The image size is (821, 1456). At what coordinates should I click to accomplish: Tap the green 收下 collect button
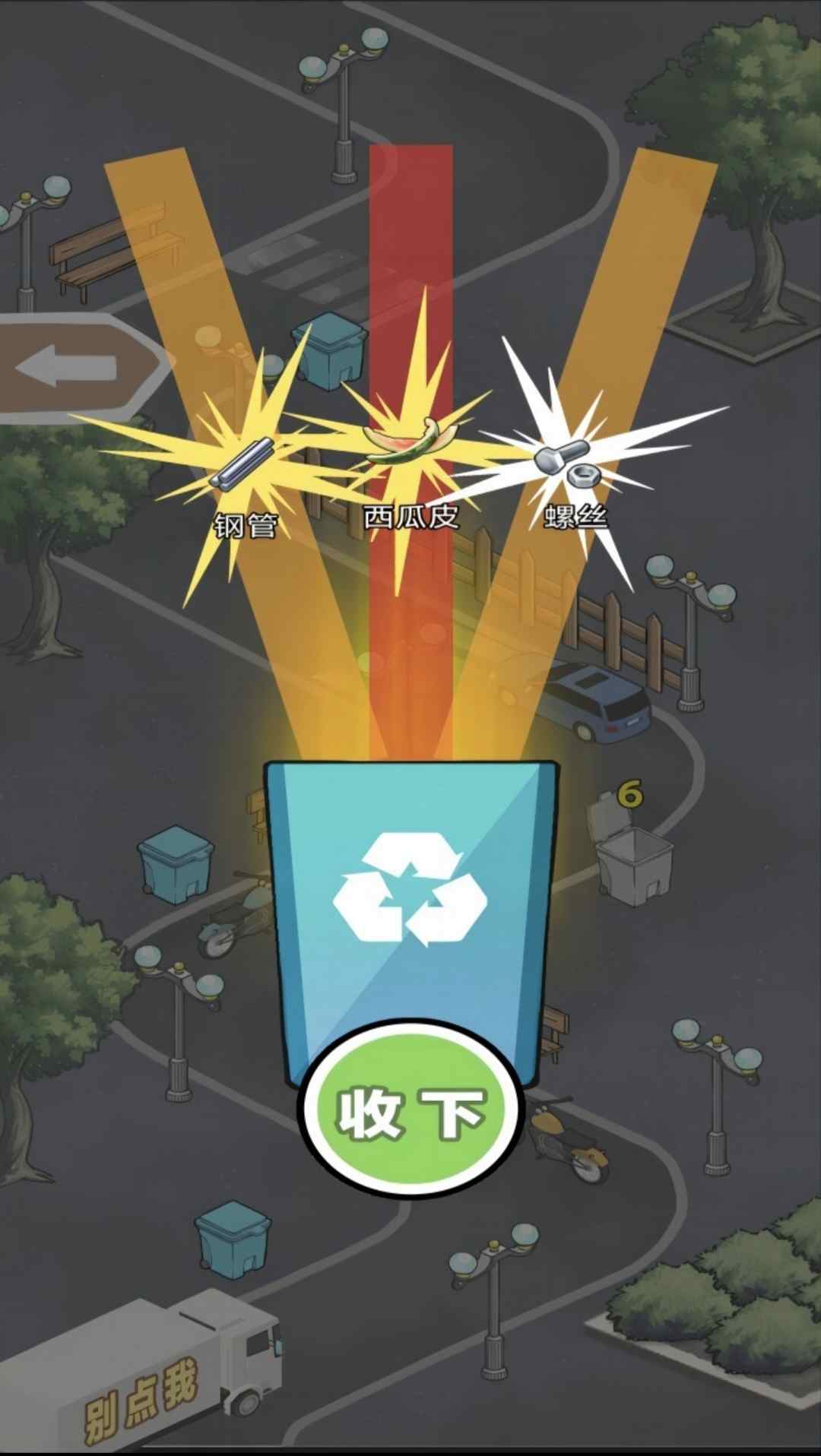coord(409,1112)
